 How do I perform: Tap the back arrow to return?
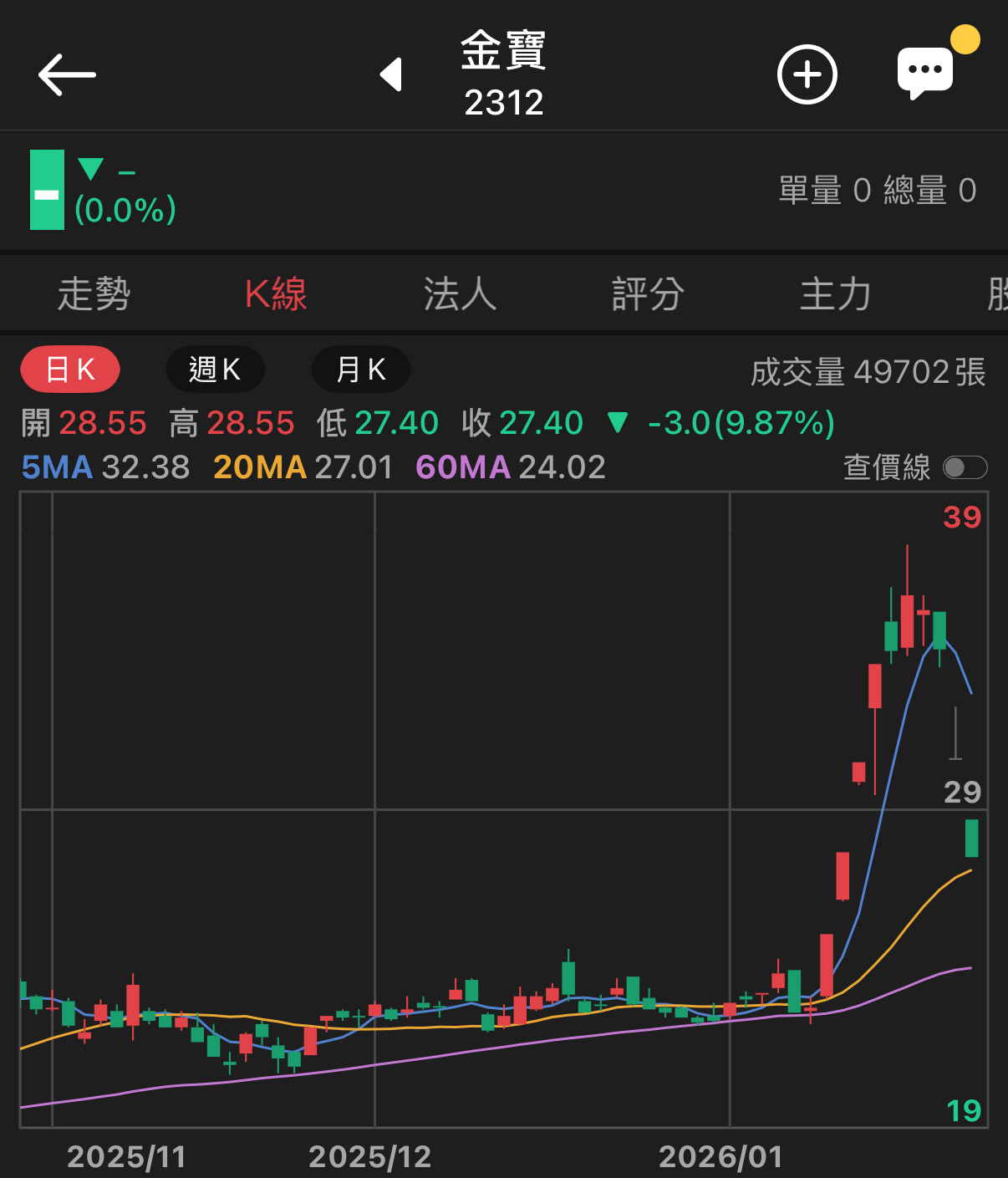point(66,74)
